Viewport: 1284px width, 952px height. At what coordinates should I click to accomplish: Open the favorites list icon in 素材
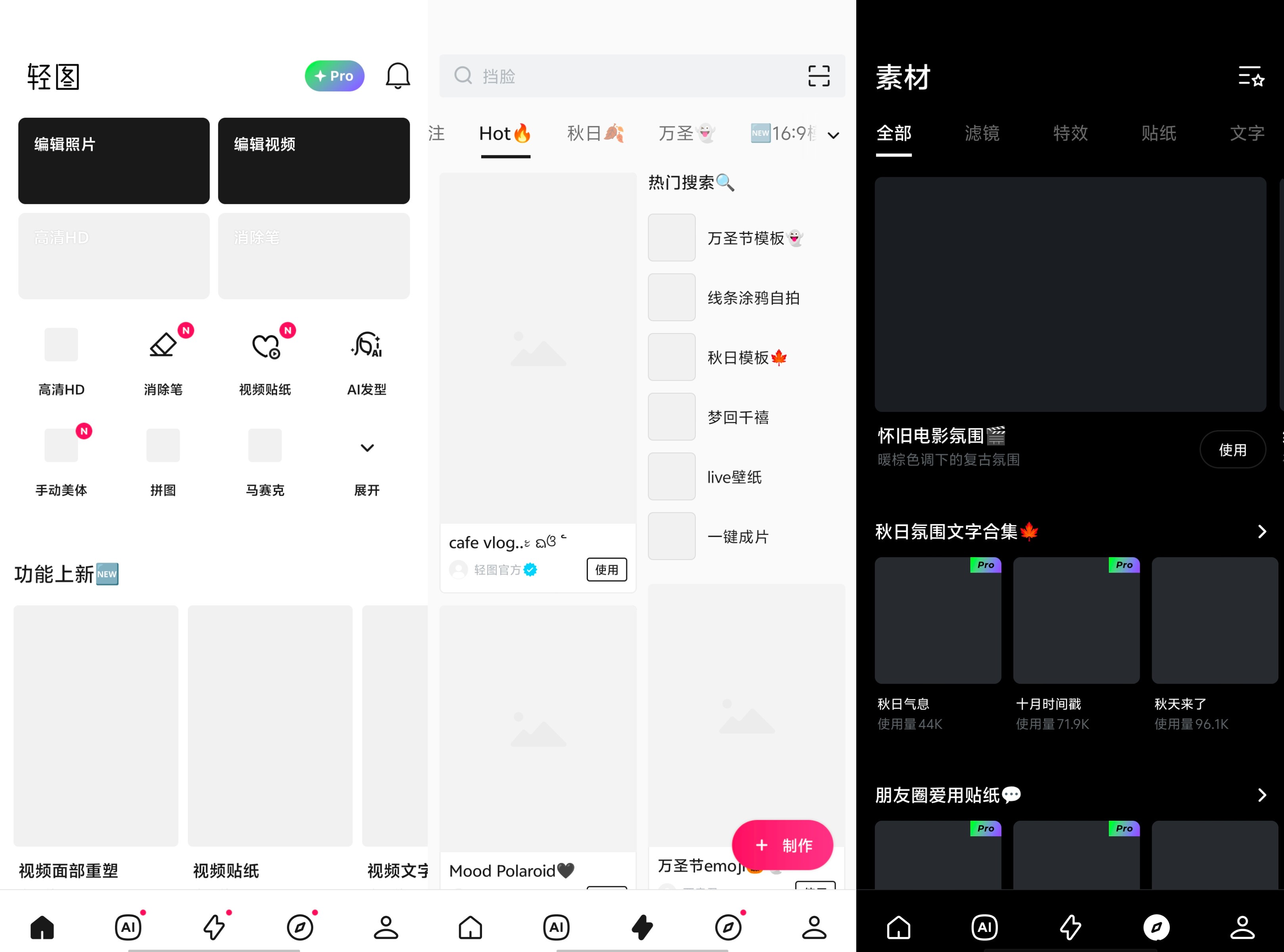coord(1251,76)
